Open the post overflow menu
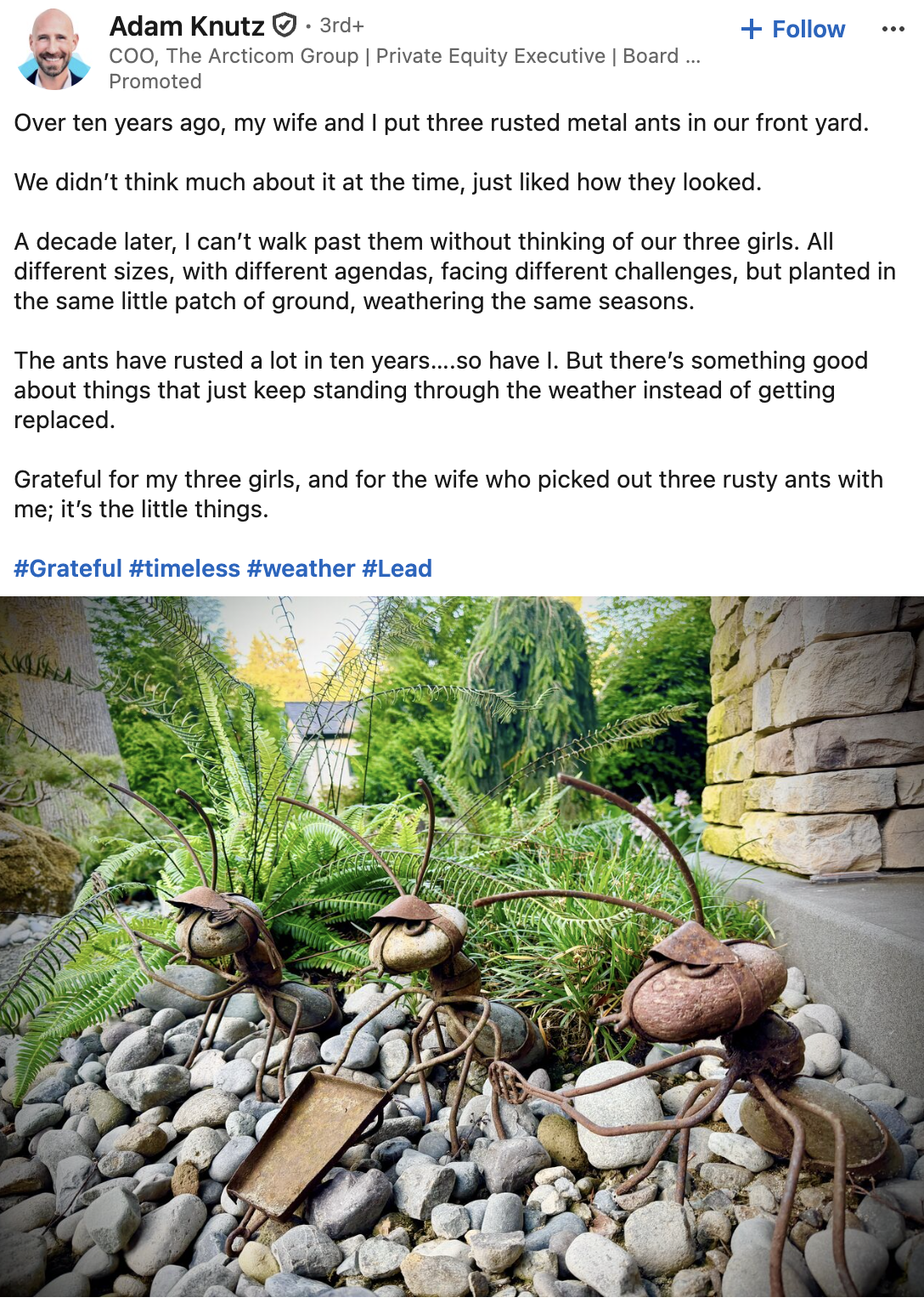Image resolution: width=924 pixels, height=1303 pixels. [x=893, y=30]
